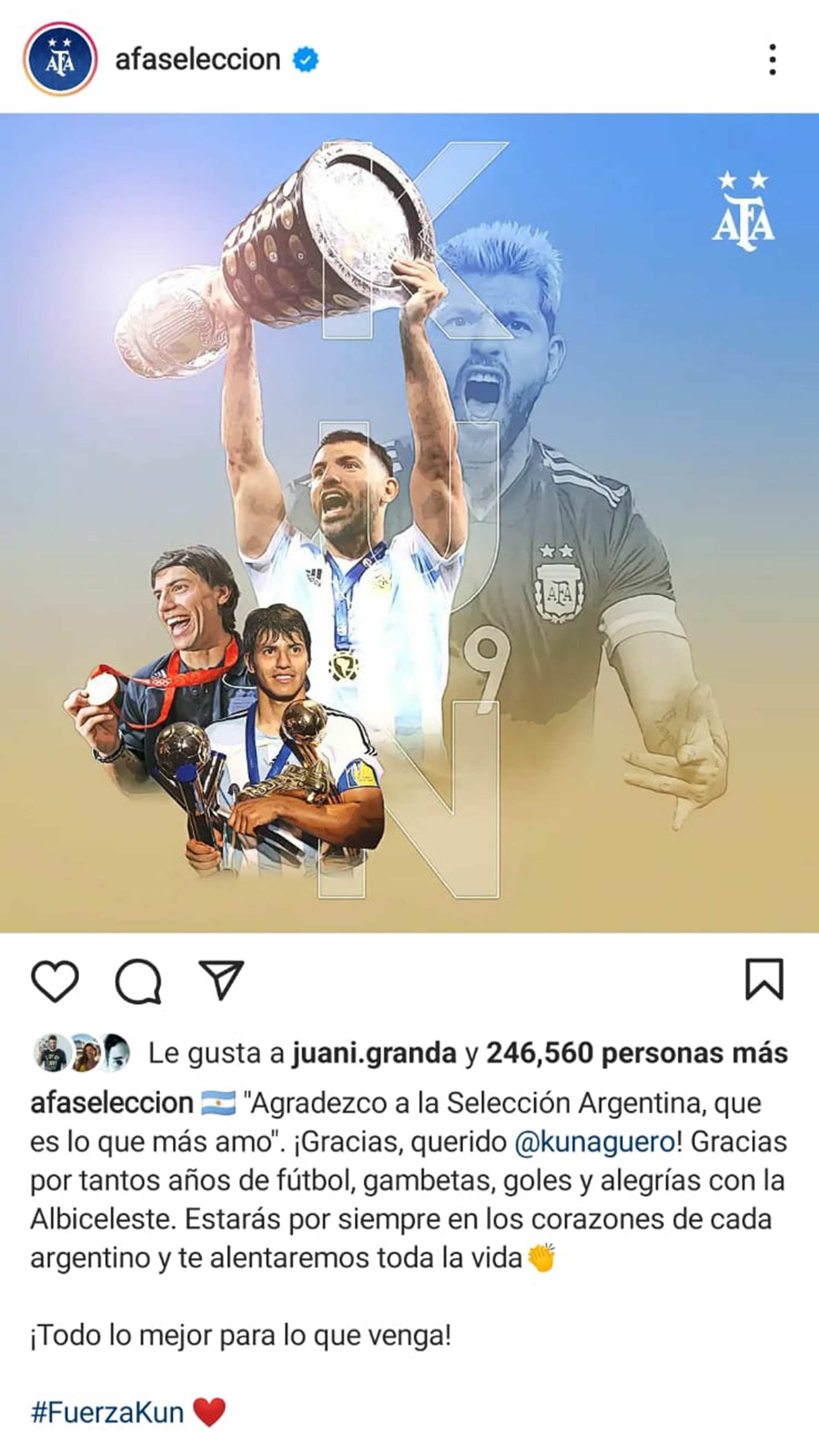Open the @kunaguero mention
Viewport: 819px width, 1456px height.
coord(594,1142)
